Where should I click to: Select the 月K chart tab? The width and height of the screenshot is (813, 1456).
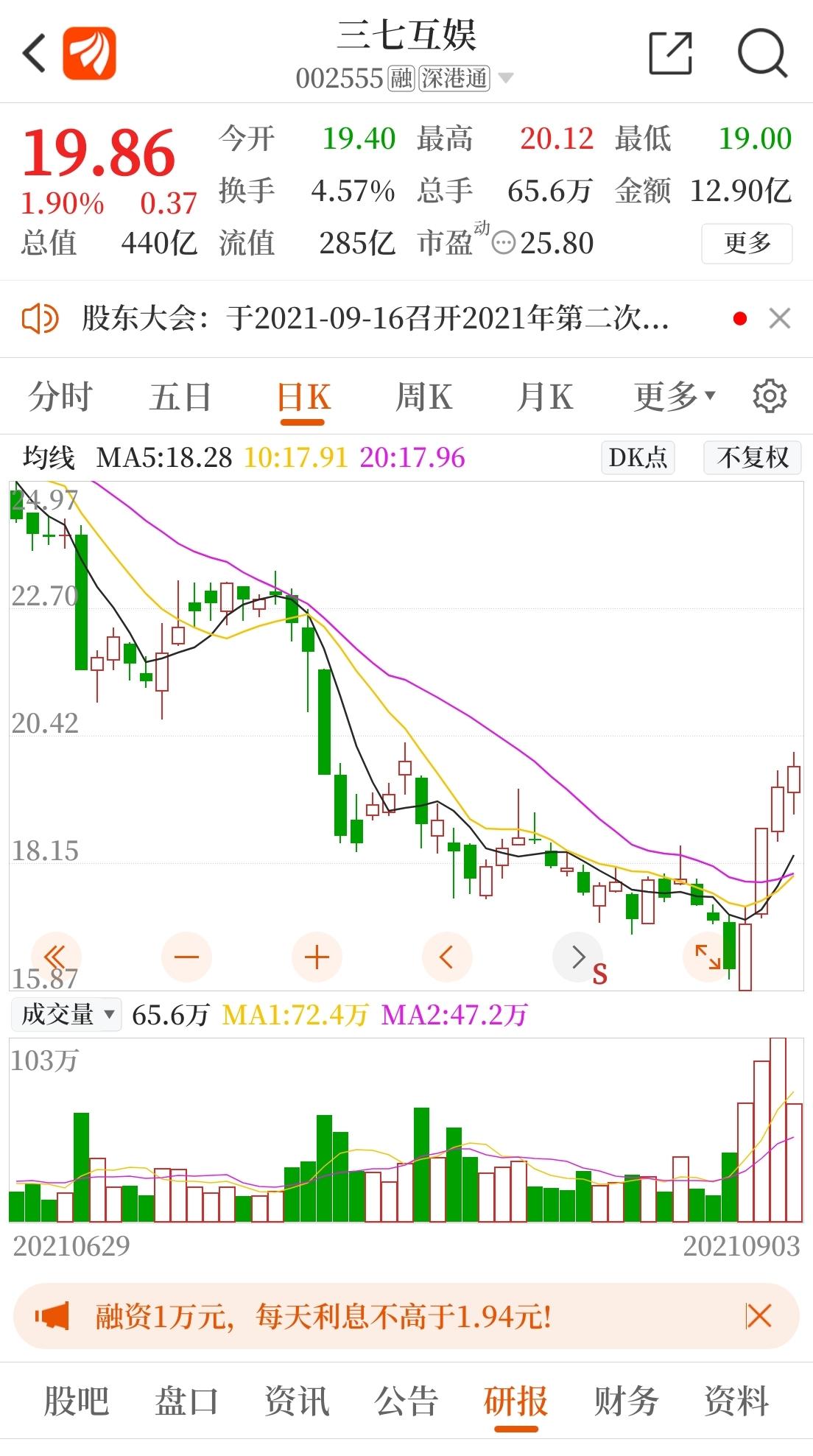point(544,398)
